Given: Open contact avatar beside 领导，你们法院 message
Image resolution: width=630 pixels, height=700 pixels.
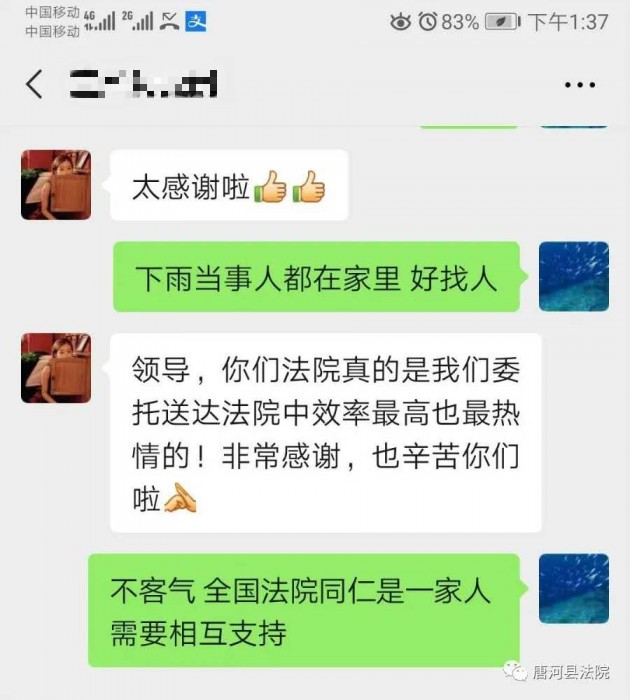Looking at the screenshot, I should [56, 368].
